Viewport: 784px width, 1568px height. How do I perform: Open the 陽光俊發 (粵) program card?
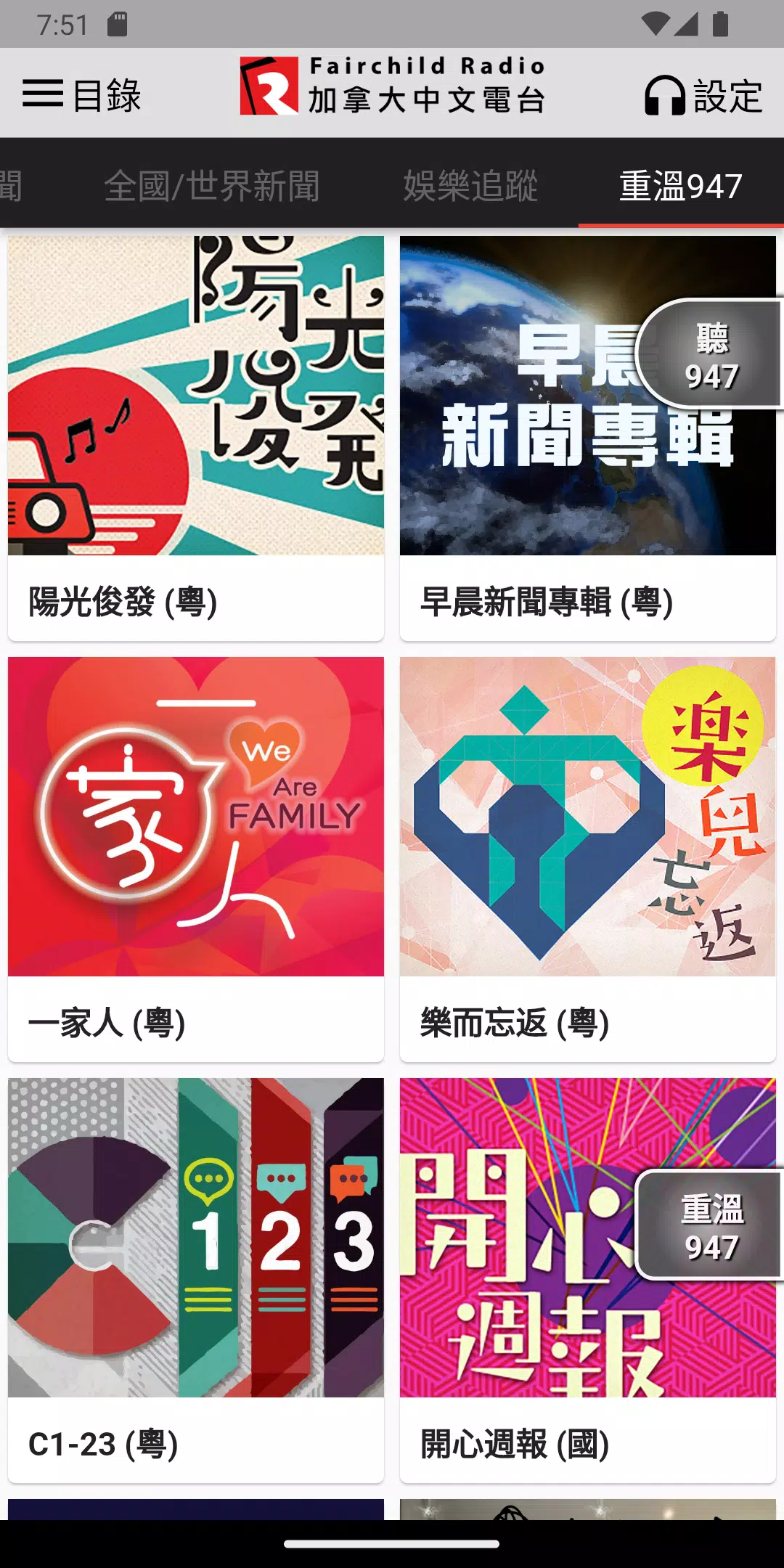tap(196, 438)
